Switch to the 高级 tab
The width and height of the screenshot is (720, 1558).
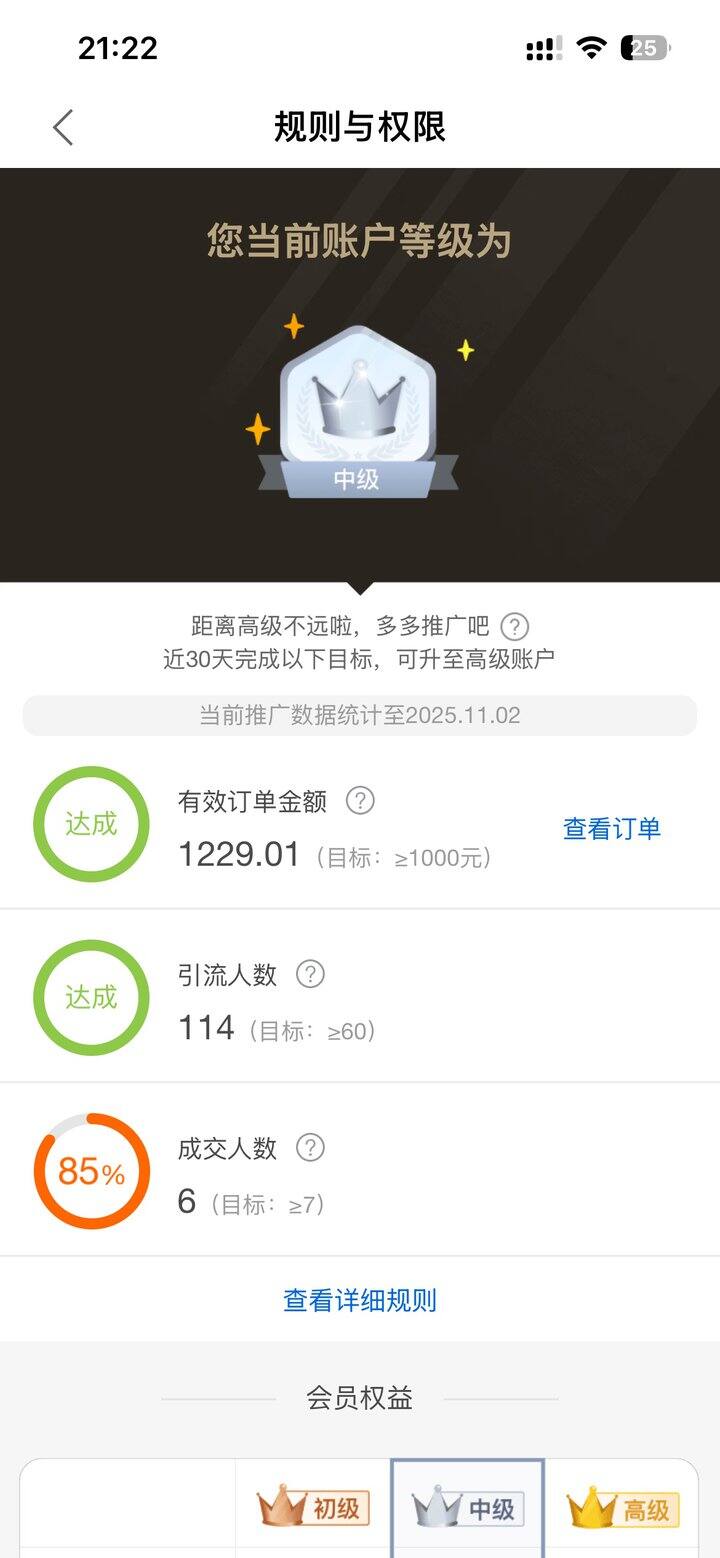click(620, 1505)
